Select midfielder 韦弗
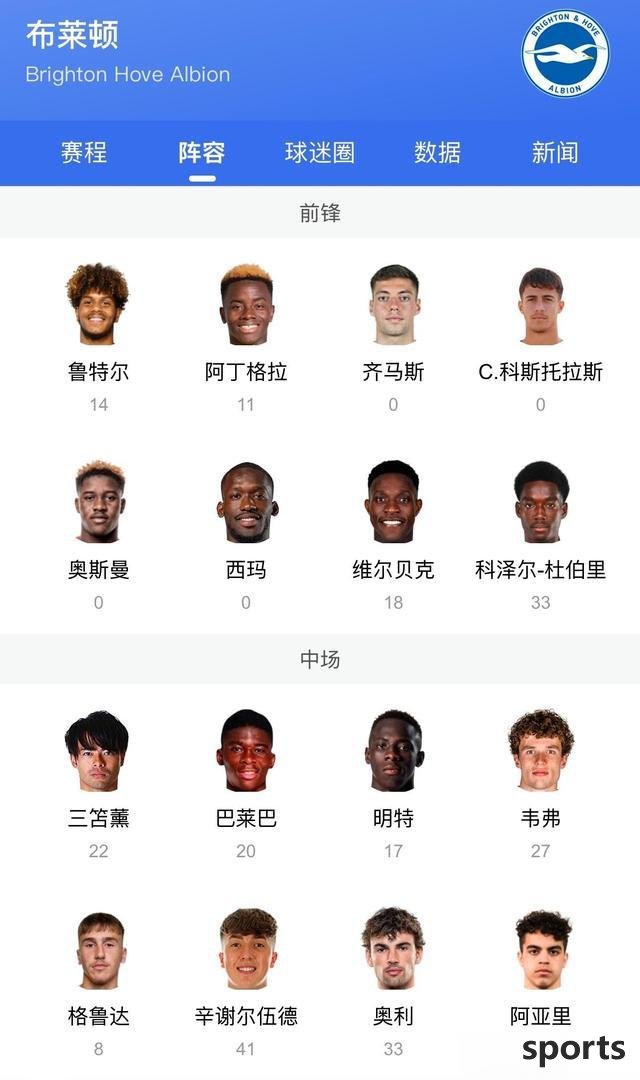 pyautogui.click(x=540, y=751)
